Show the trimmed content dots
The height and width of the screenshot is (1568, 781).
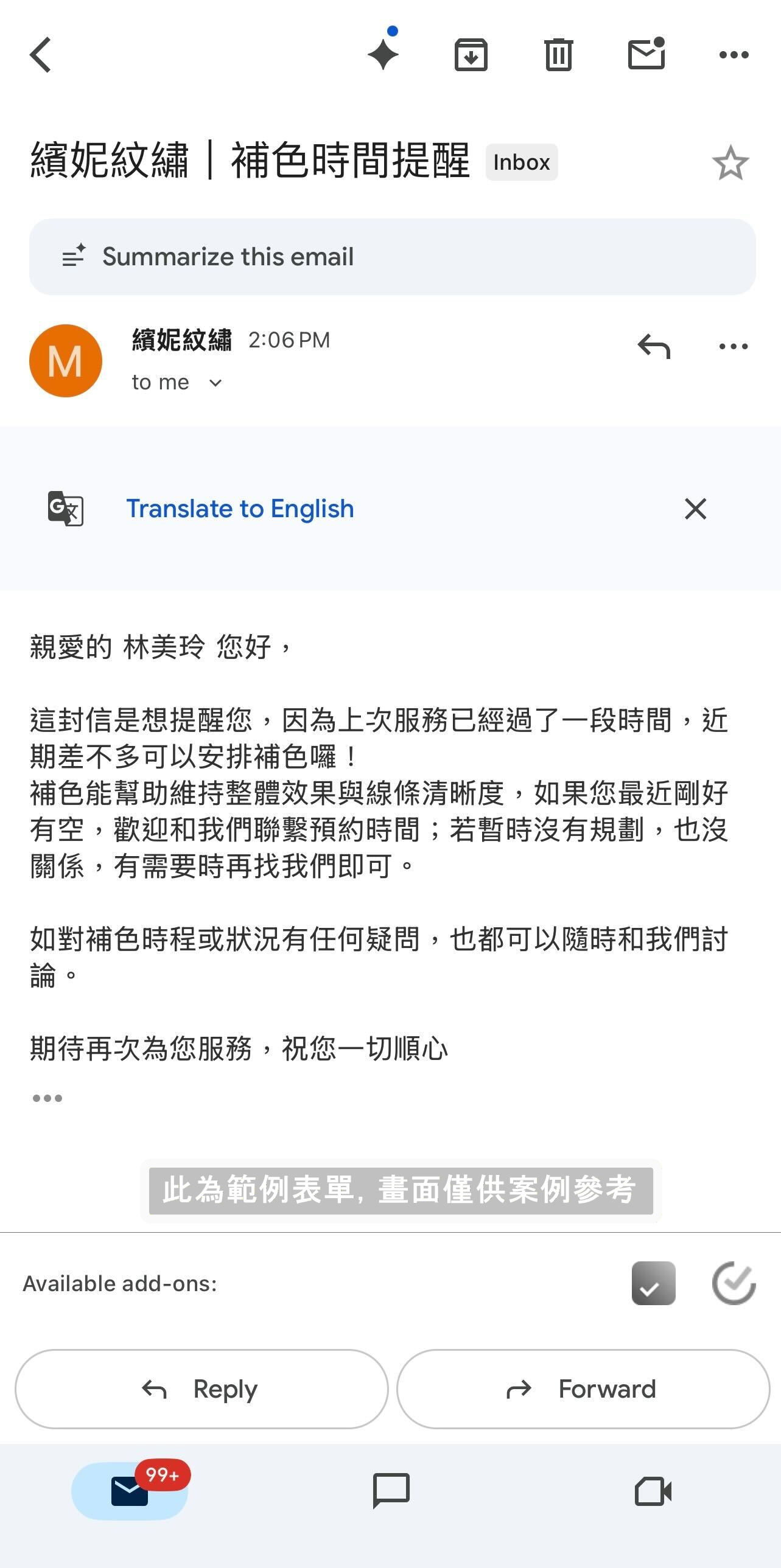coord(47,1098)
